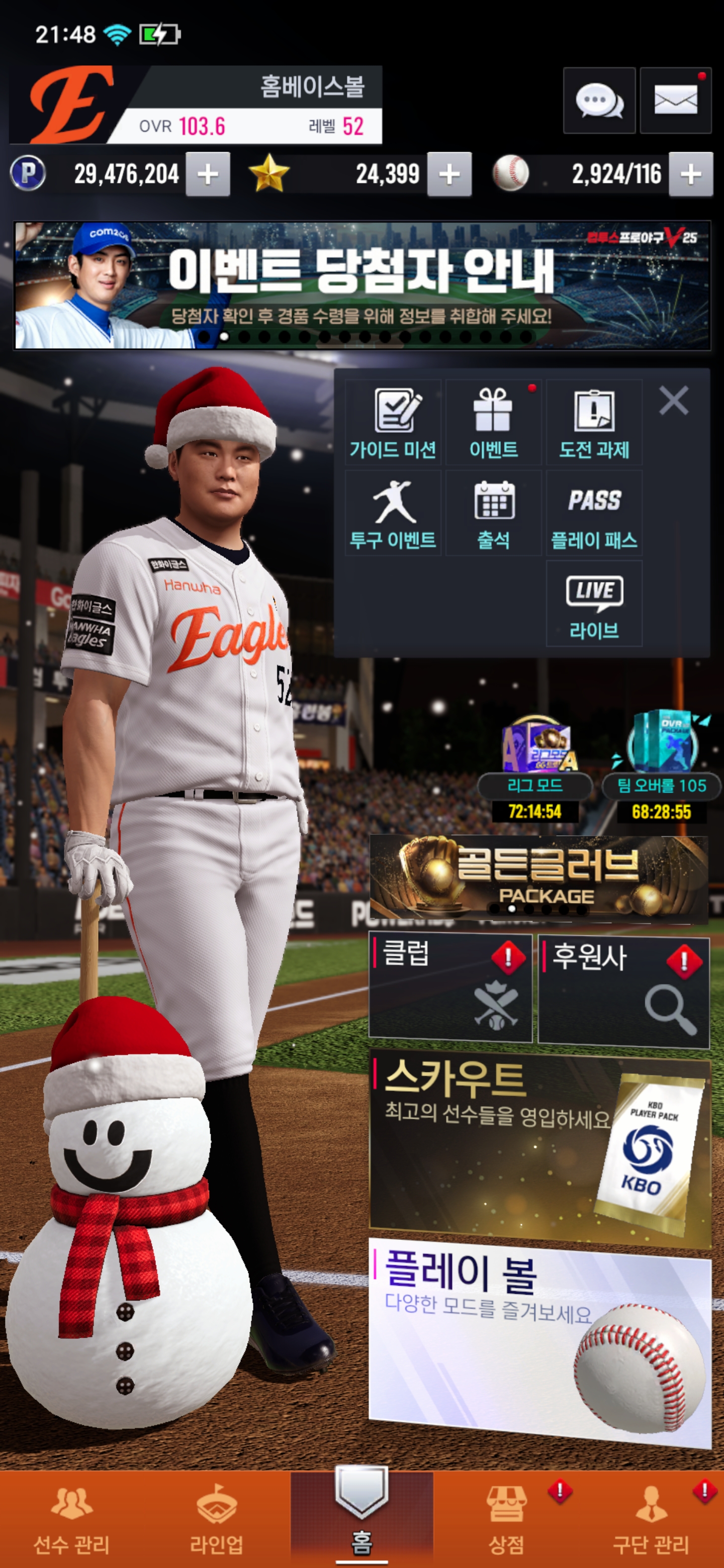Add more stars with the plus button
Image resolution: width=724 pixels, height=1568 pixels.
pyautogui.click(x=449, y=175)
